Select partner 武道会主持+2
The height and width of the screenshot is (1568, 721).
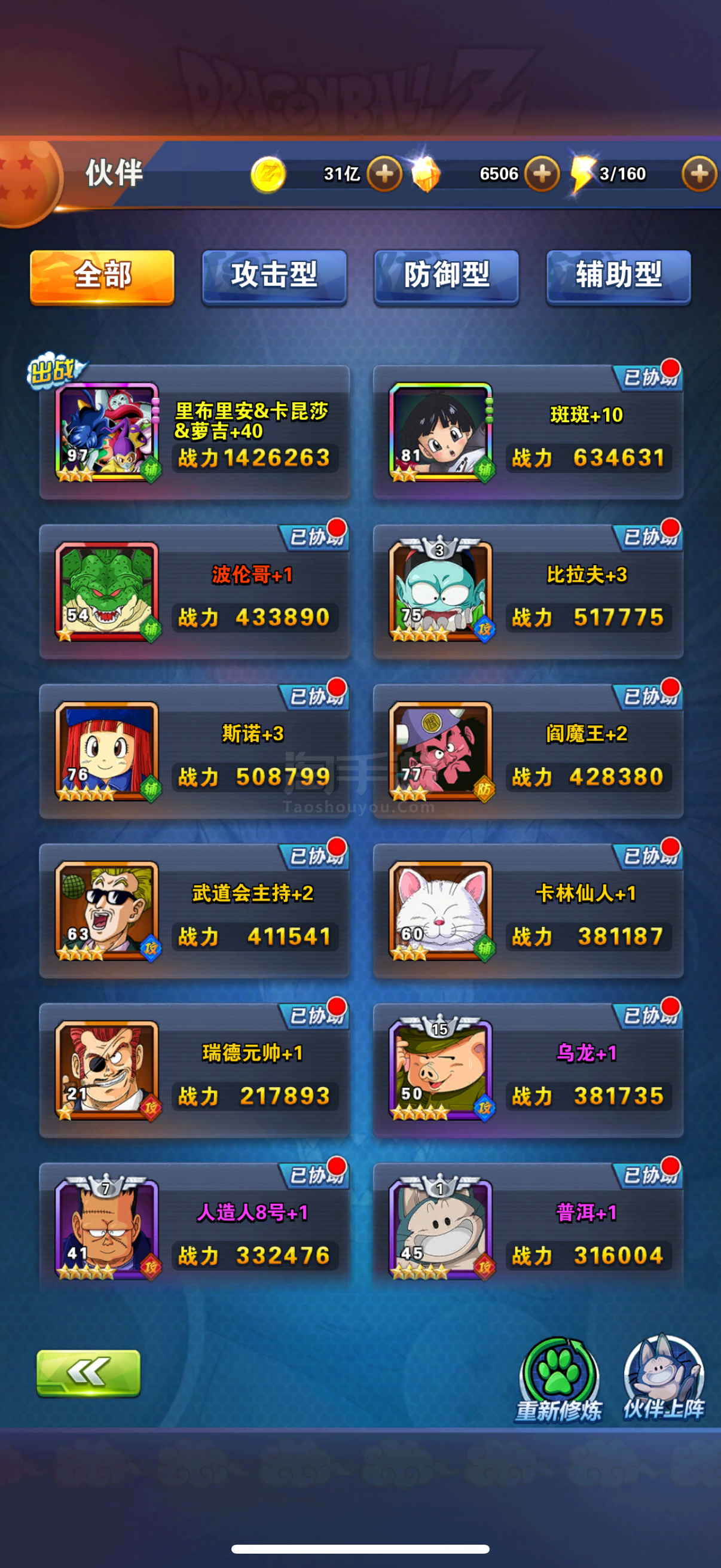194,913
